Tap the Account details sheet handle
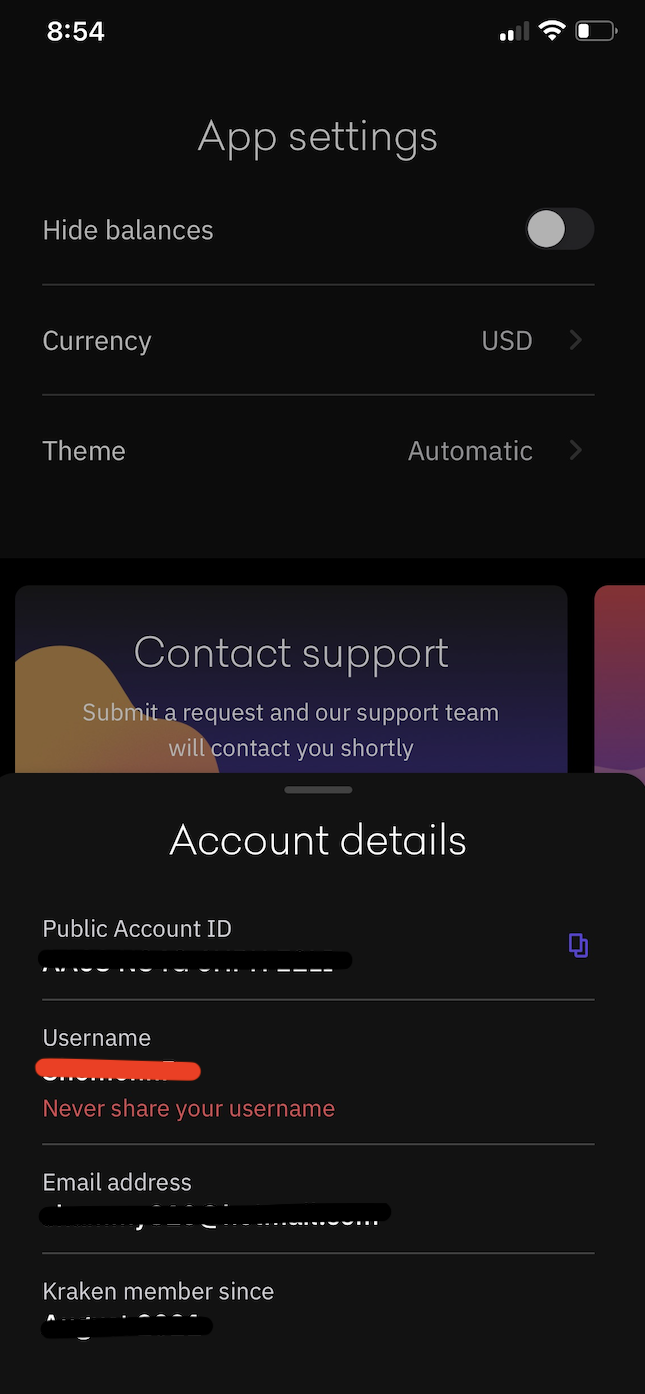645x1394 pixels. click(x=318, y=790)
